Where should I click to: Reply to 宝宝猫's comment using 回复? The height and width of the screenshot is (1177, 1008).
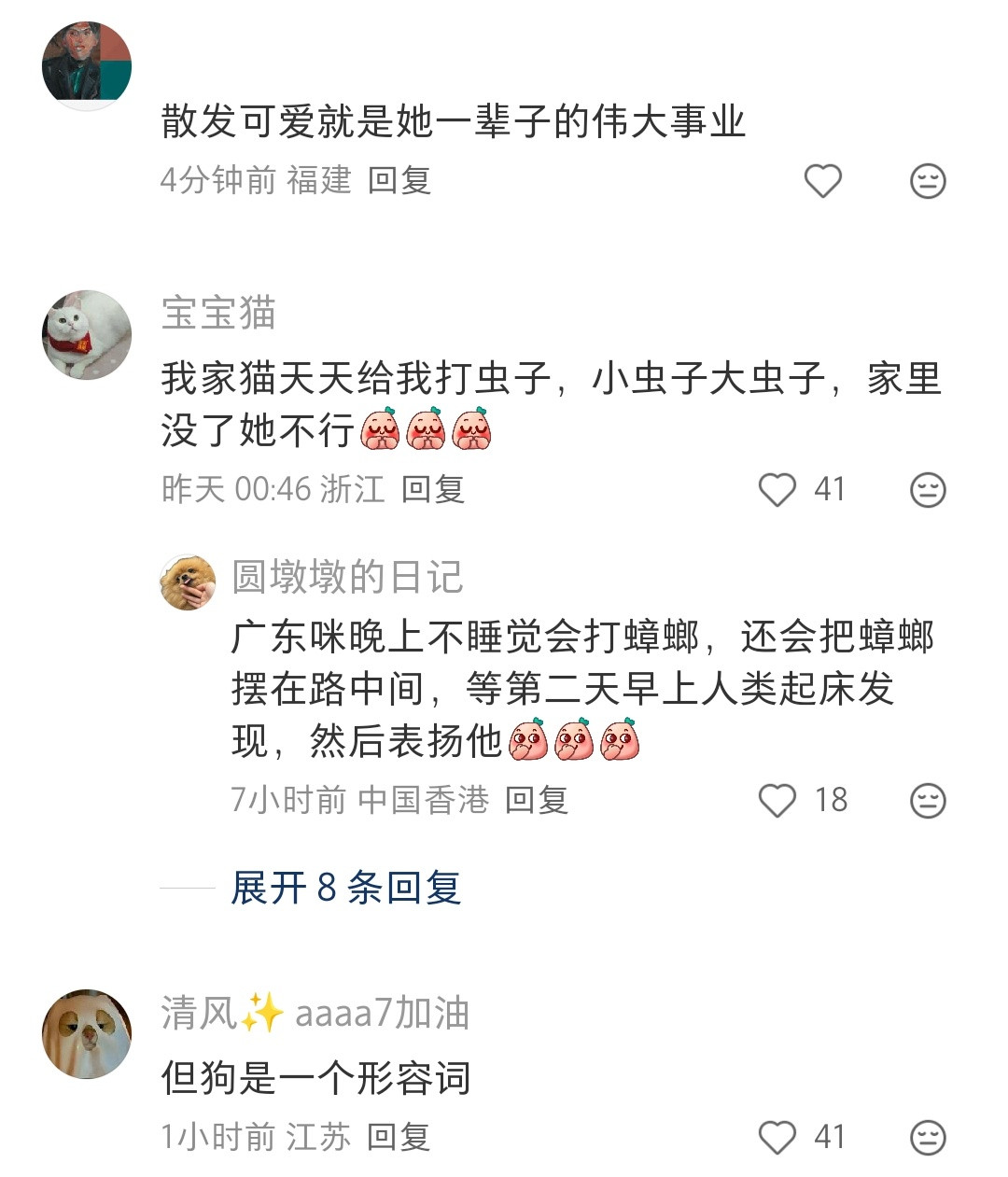pos(434,489)
